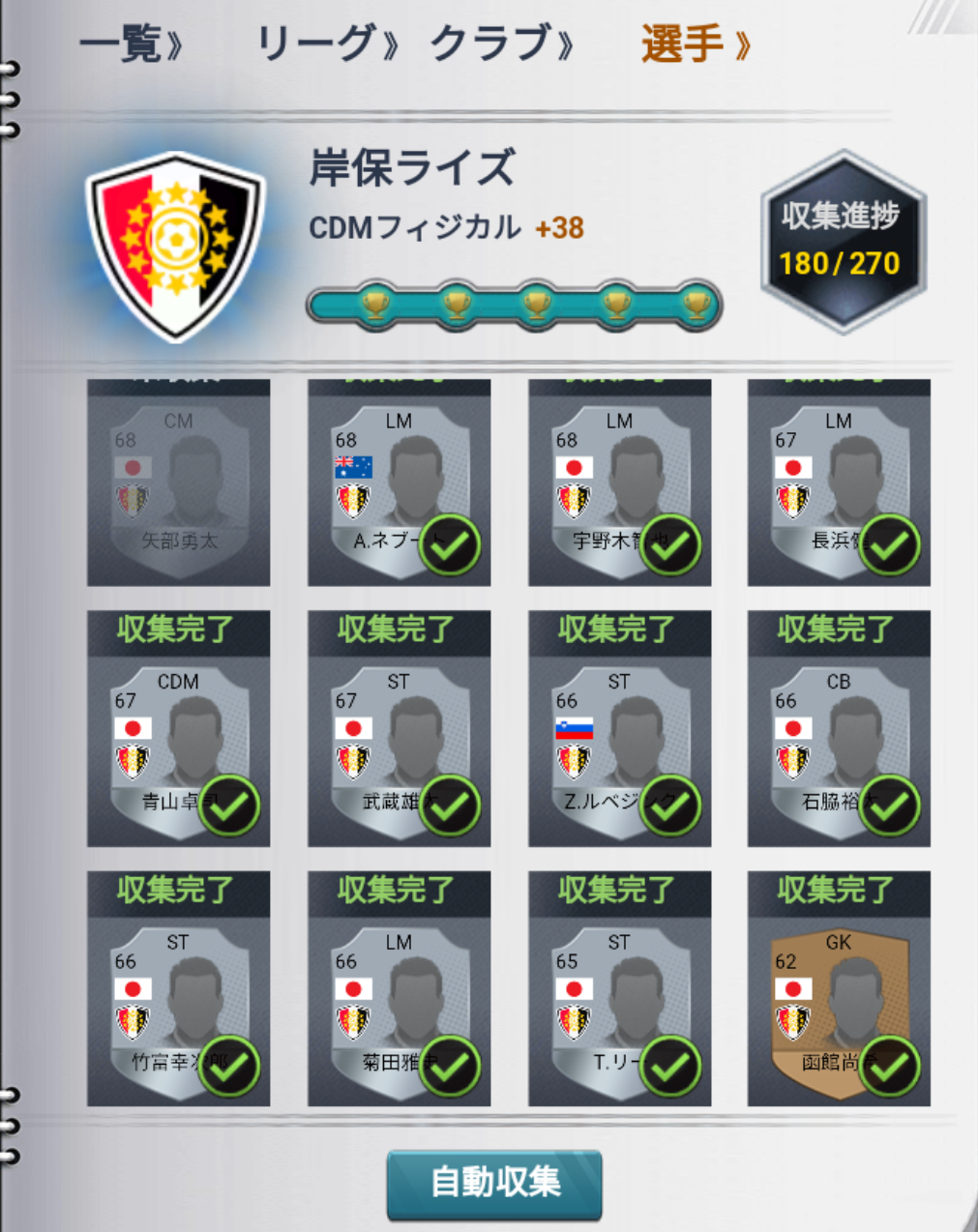Go to the 一覧 breadcrumb
The width and height of the screenshot is (978, 1232).
(x=131, y=44)
